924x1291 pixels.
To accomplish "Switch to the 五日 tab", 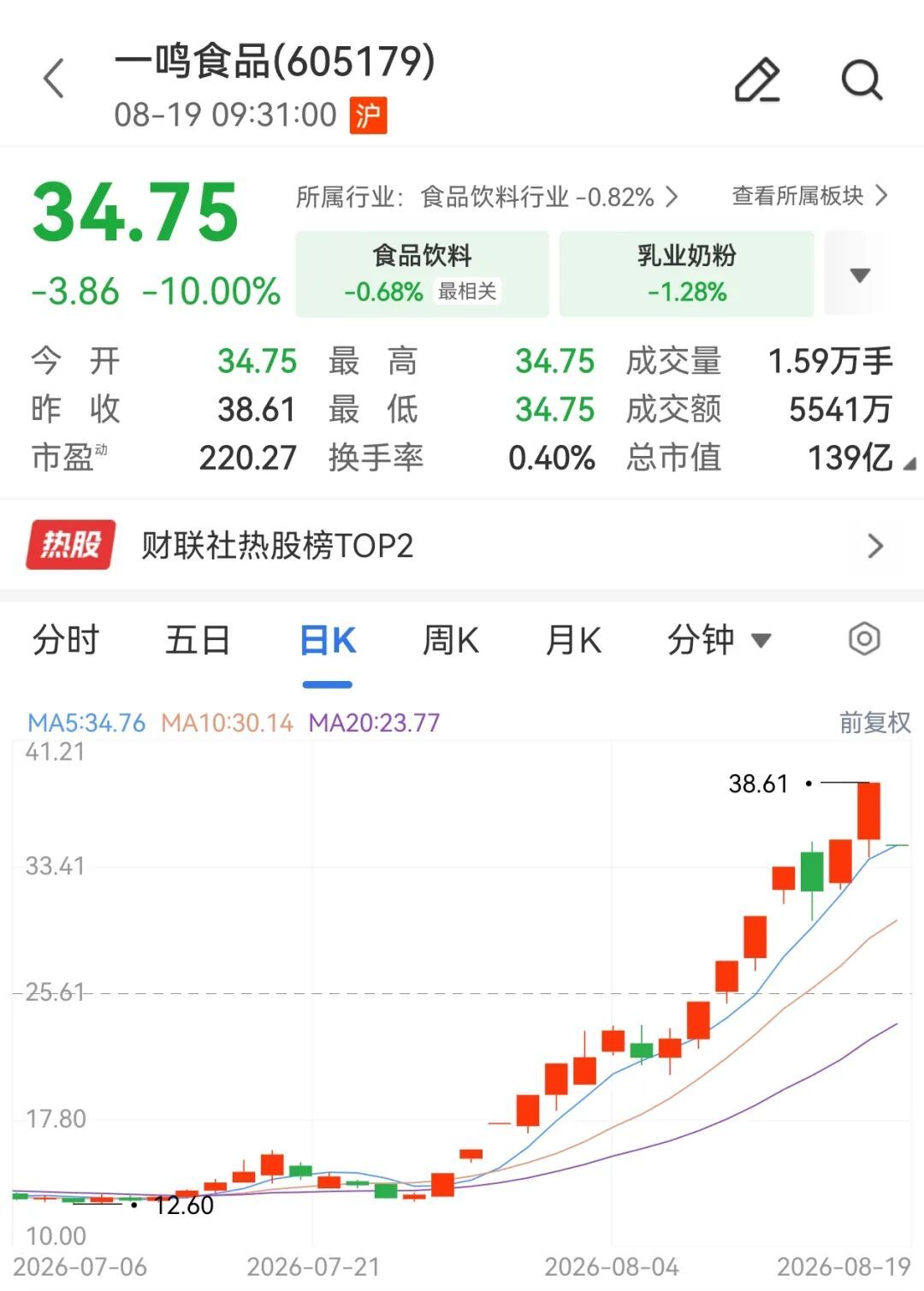I will pyautogui.click(x=198, y=640).
